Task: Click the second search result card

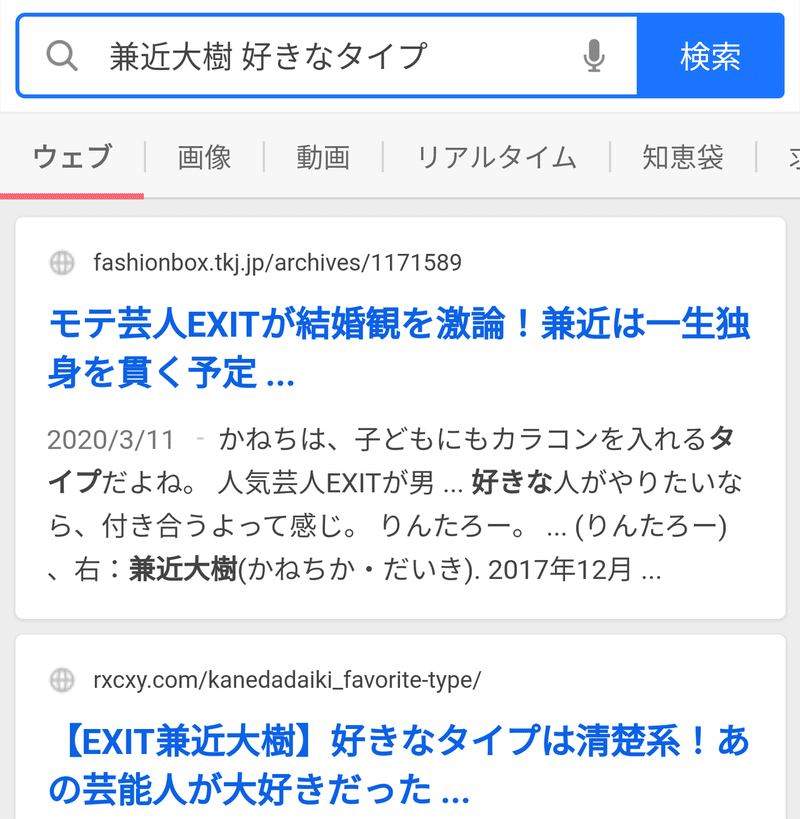Action: (x=400, y=720)
